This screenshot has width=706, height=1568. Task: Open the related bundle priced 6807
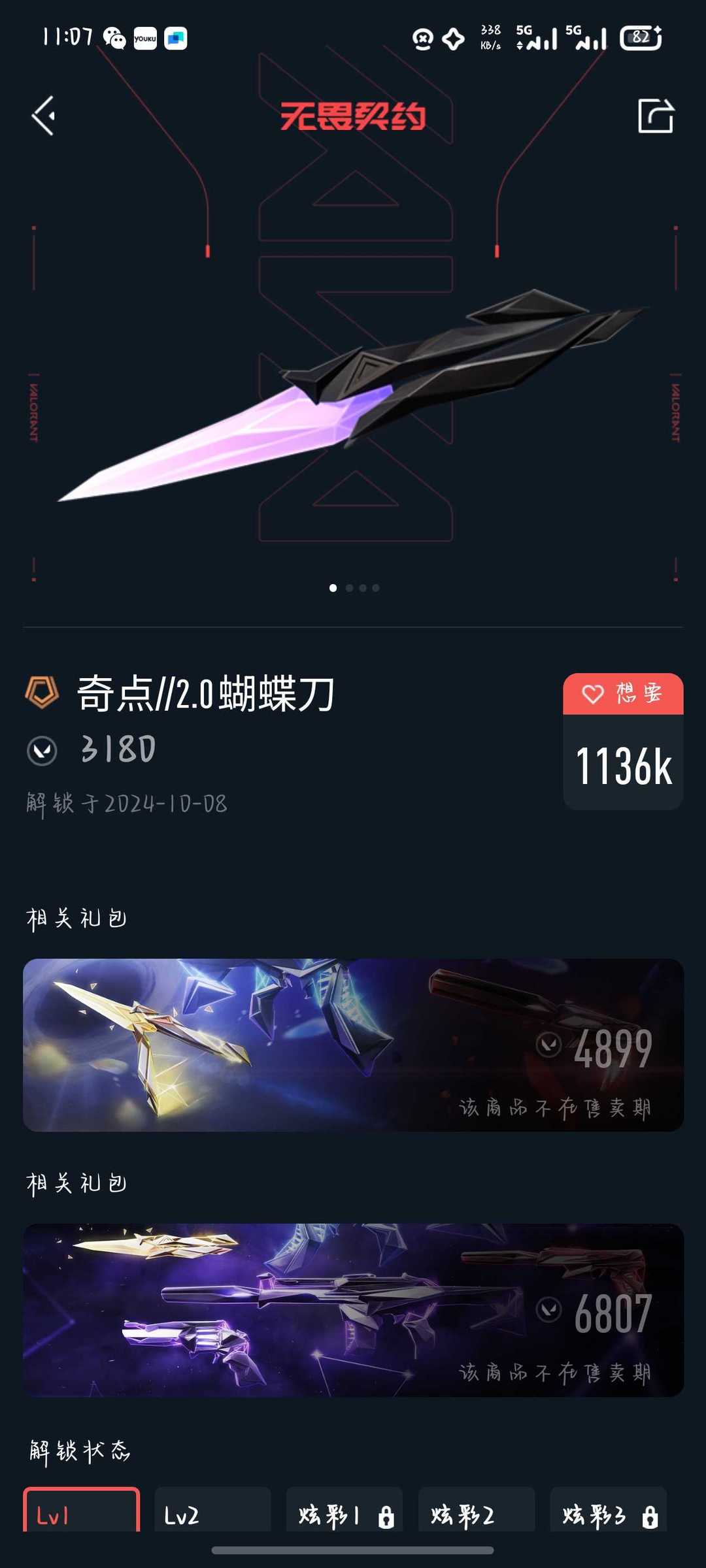coord(353,1310)
